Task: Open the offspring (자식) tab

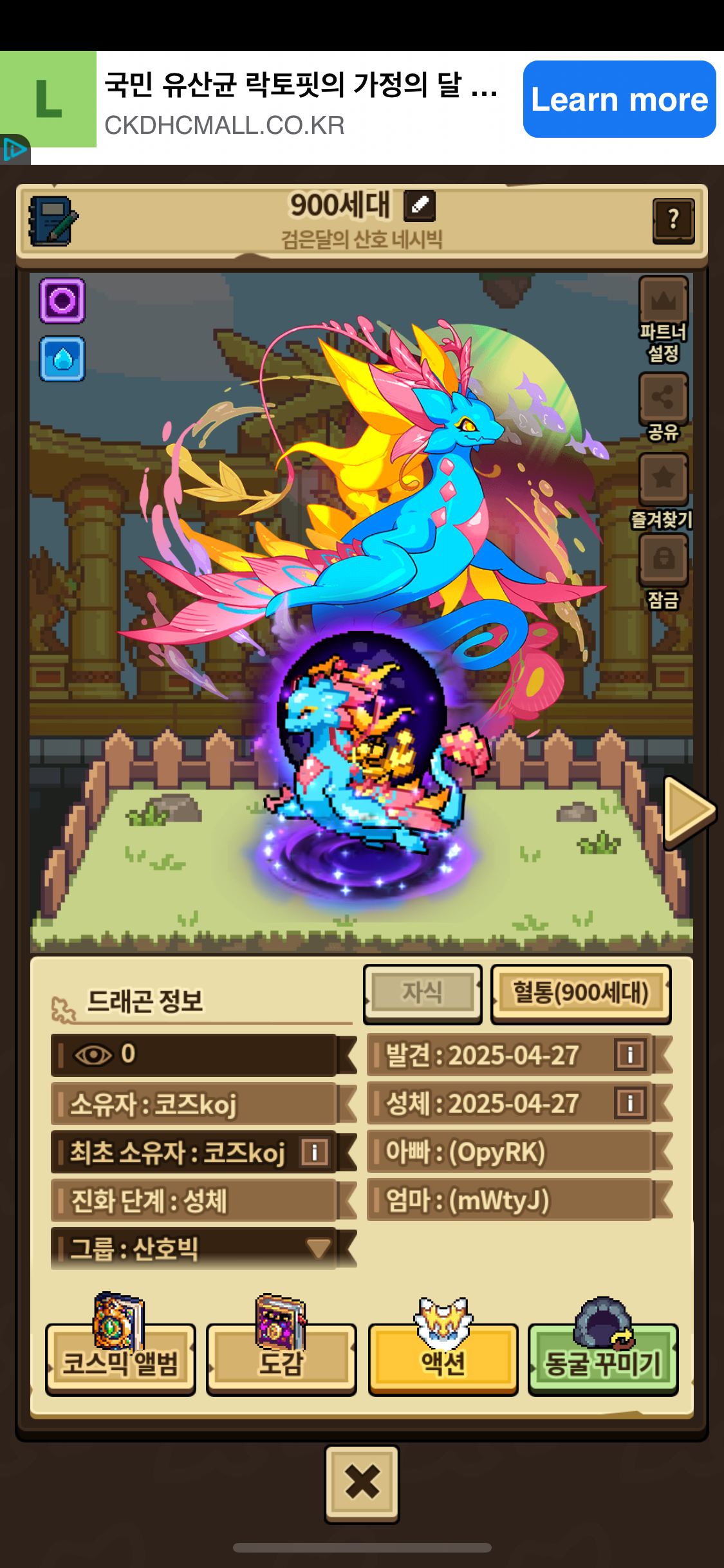Action: 422,993
